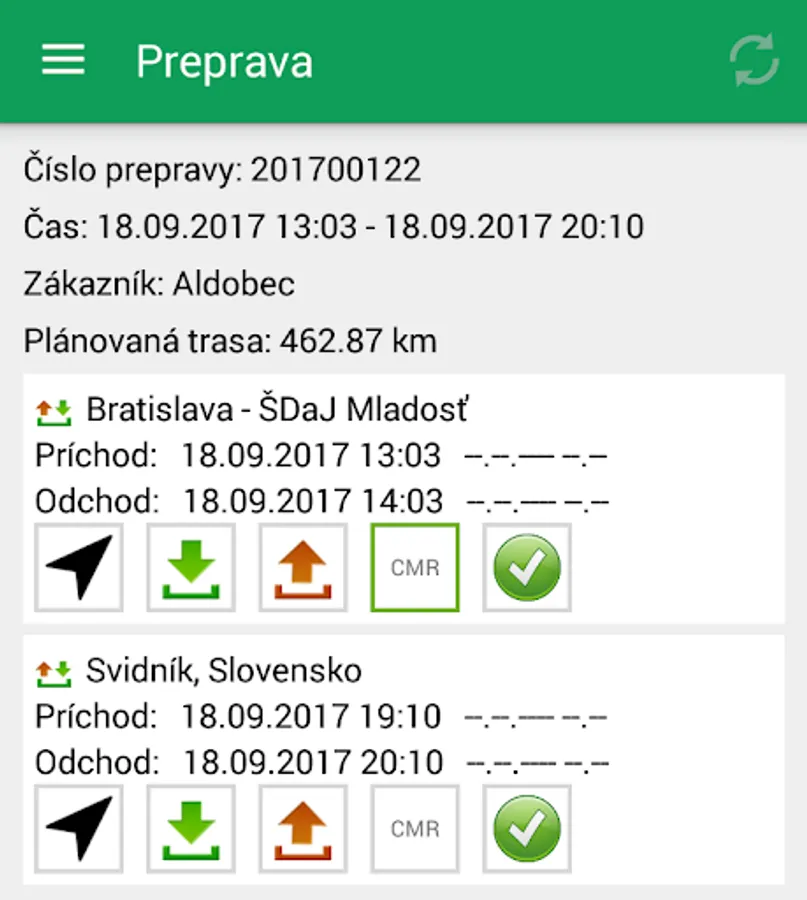The image size is (807, 900).
Task: Confirm Bratislava stop with green checkmark
Action: click(x=527, y=567)
